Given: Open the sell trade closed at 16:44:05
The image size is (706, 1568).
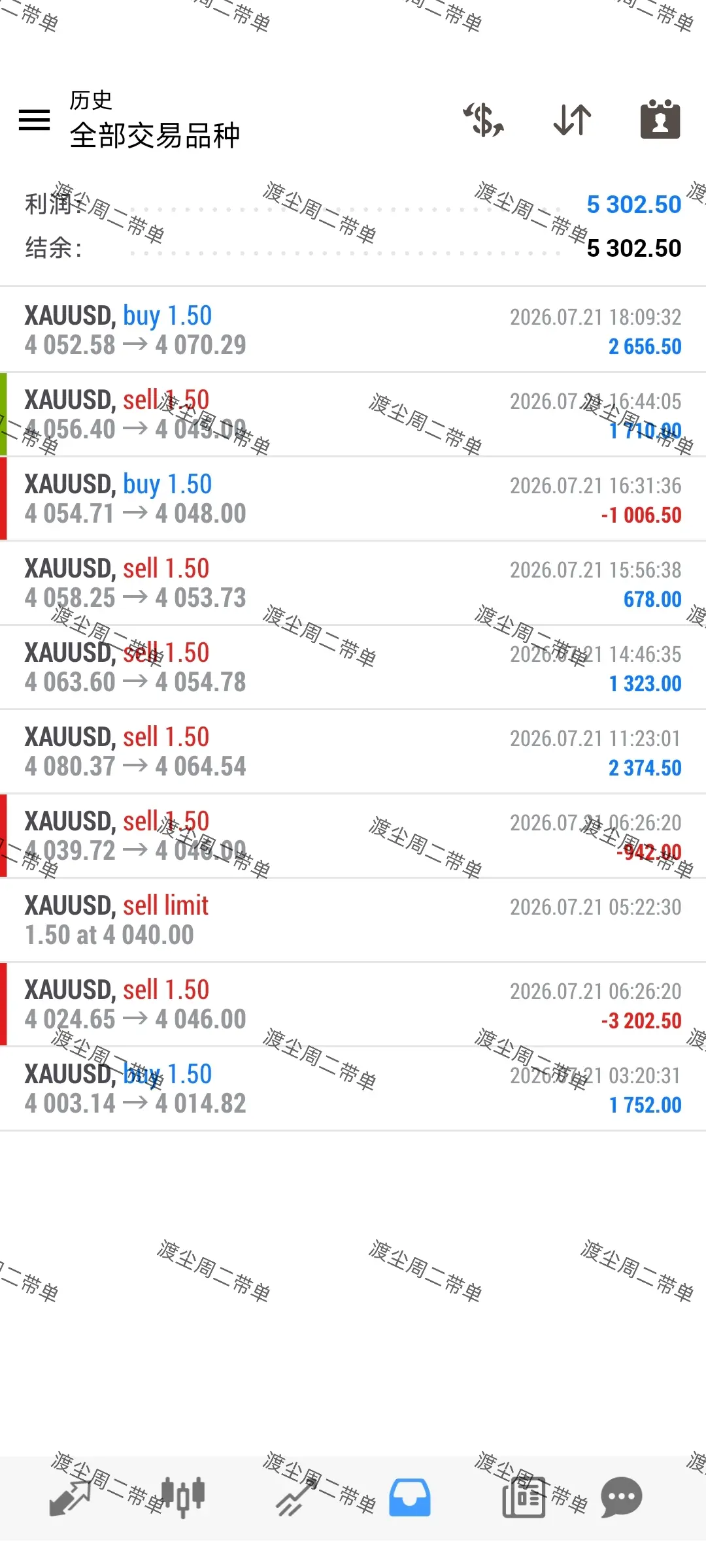Looking at the screenshot, I should click(x=353, y=414).
